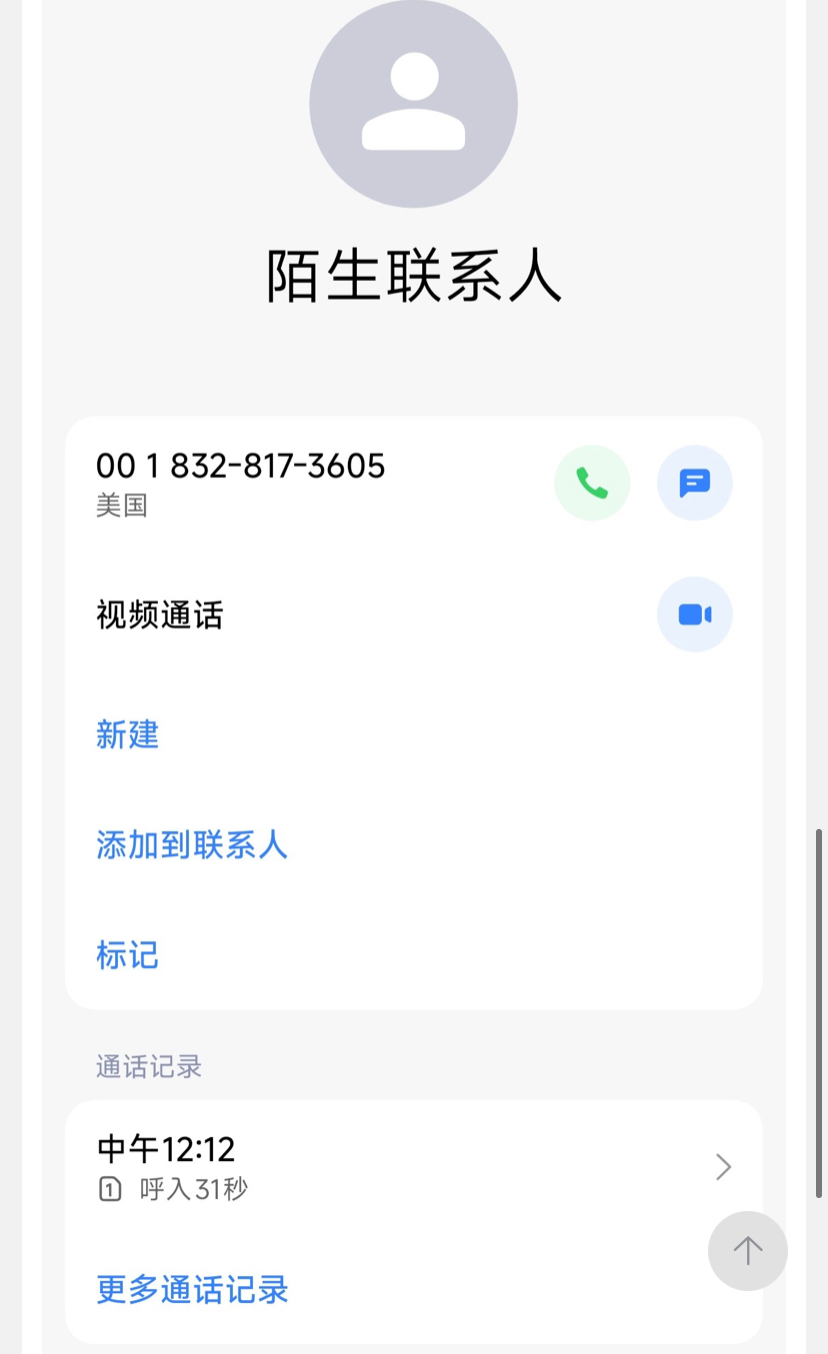Start a video call with the camera icon
Viewport: 828px width, 1354px height.
coord(694,614)
